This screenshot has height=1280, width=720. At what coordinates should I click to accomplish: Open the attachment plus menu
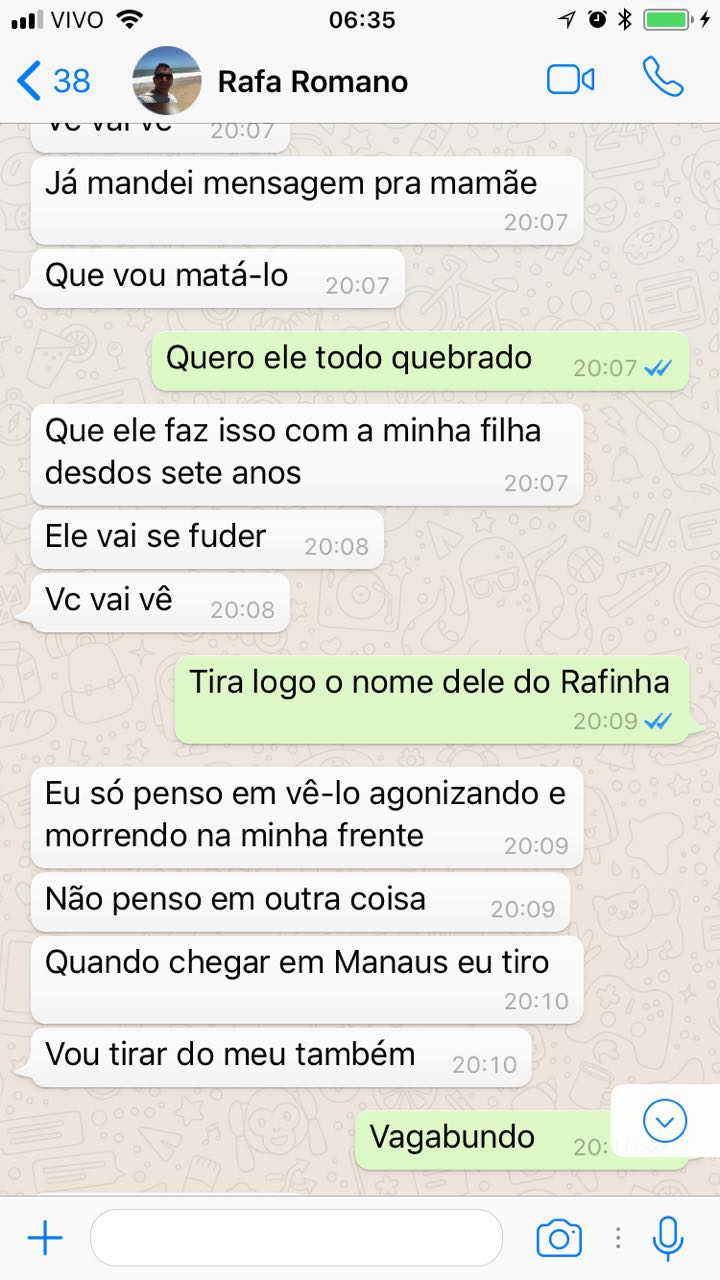click(x=45, y=1239)
